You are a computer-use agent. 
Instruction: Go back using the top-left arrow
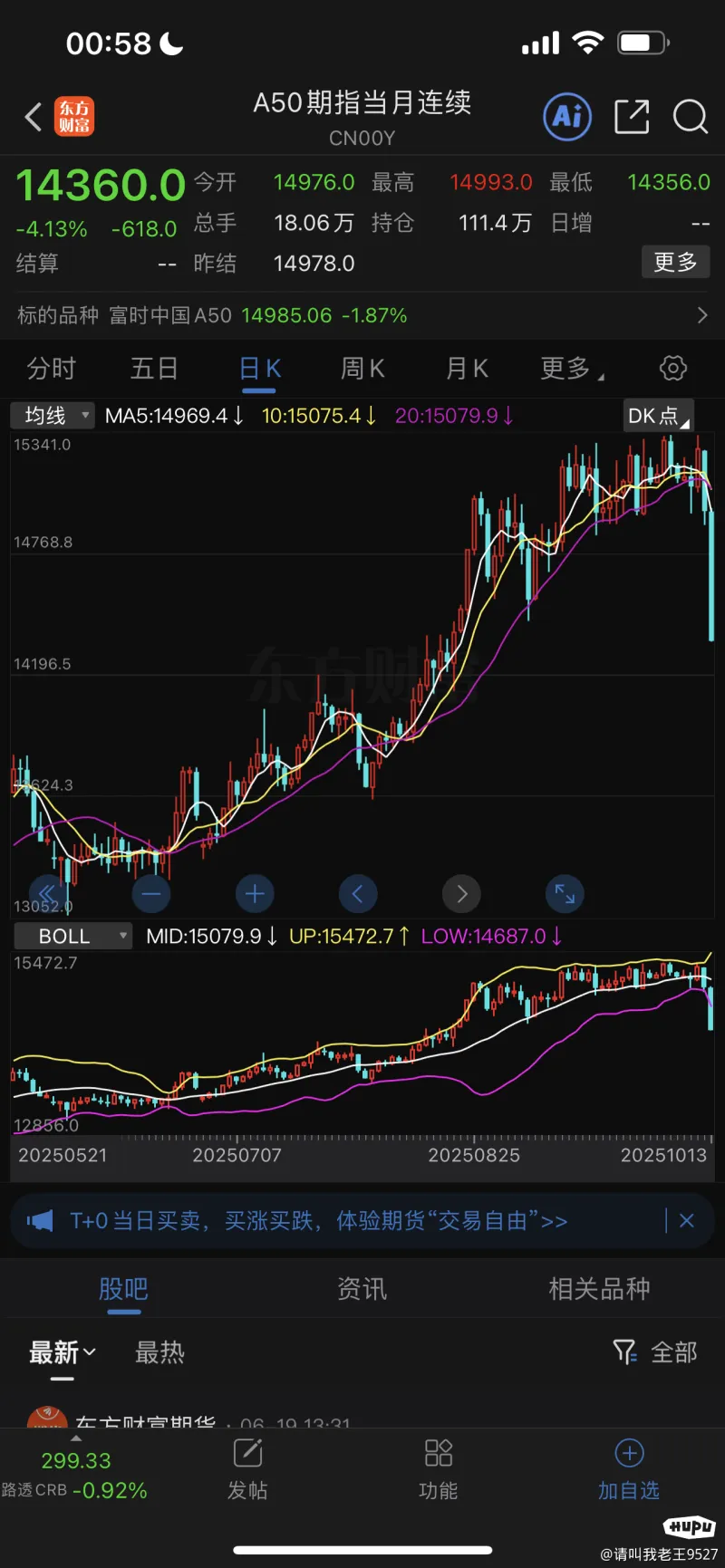point(34,117)
